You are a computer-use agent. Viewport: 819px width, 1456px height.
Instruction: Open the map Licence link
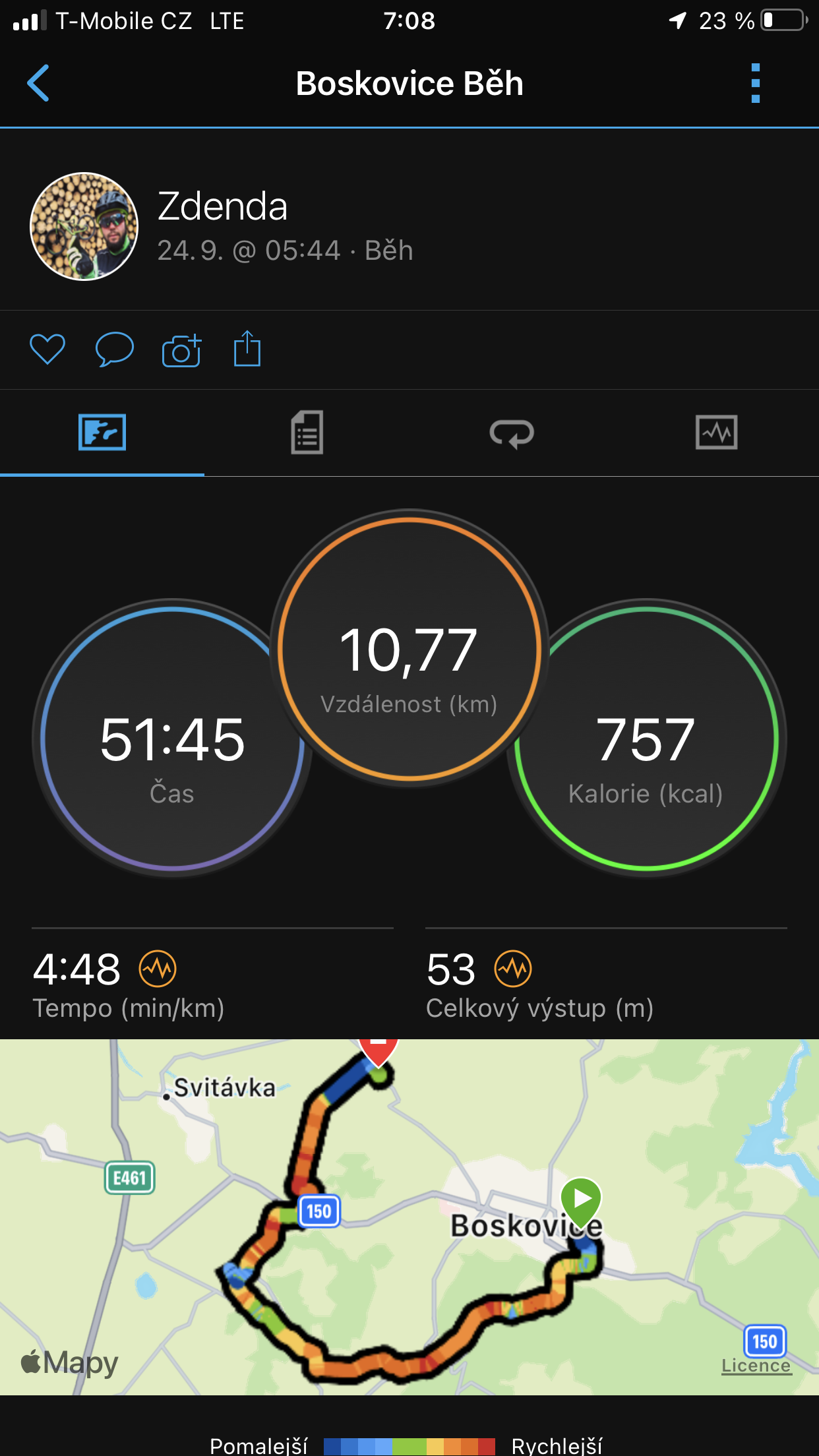click(x=756, y=1366)
